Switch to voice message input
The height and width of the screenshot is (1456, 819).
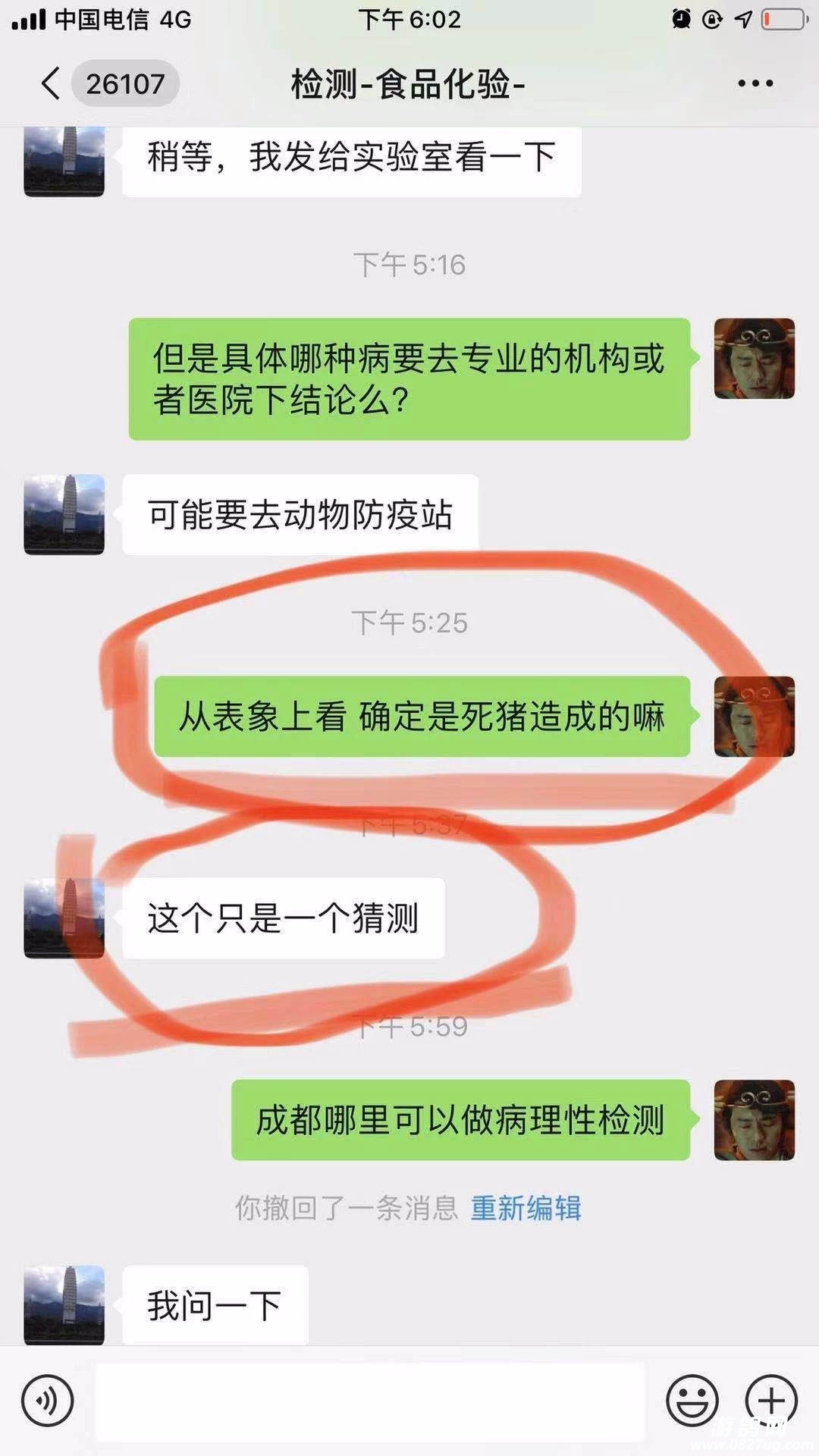point(48,1401)
